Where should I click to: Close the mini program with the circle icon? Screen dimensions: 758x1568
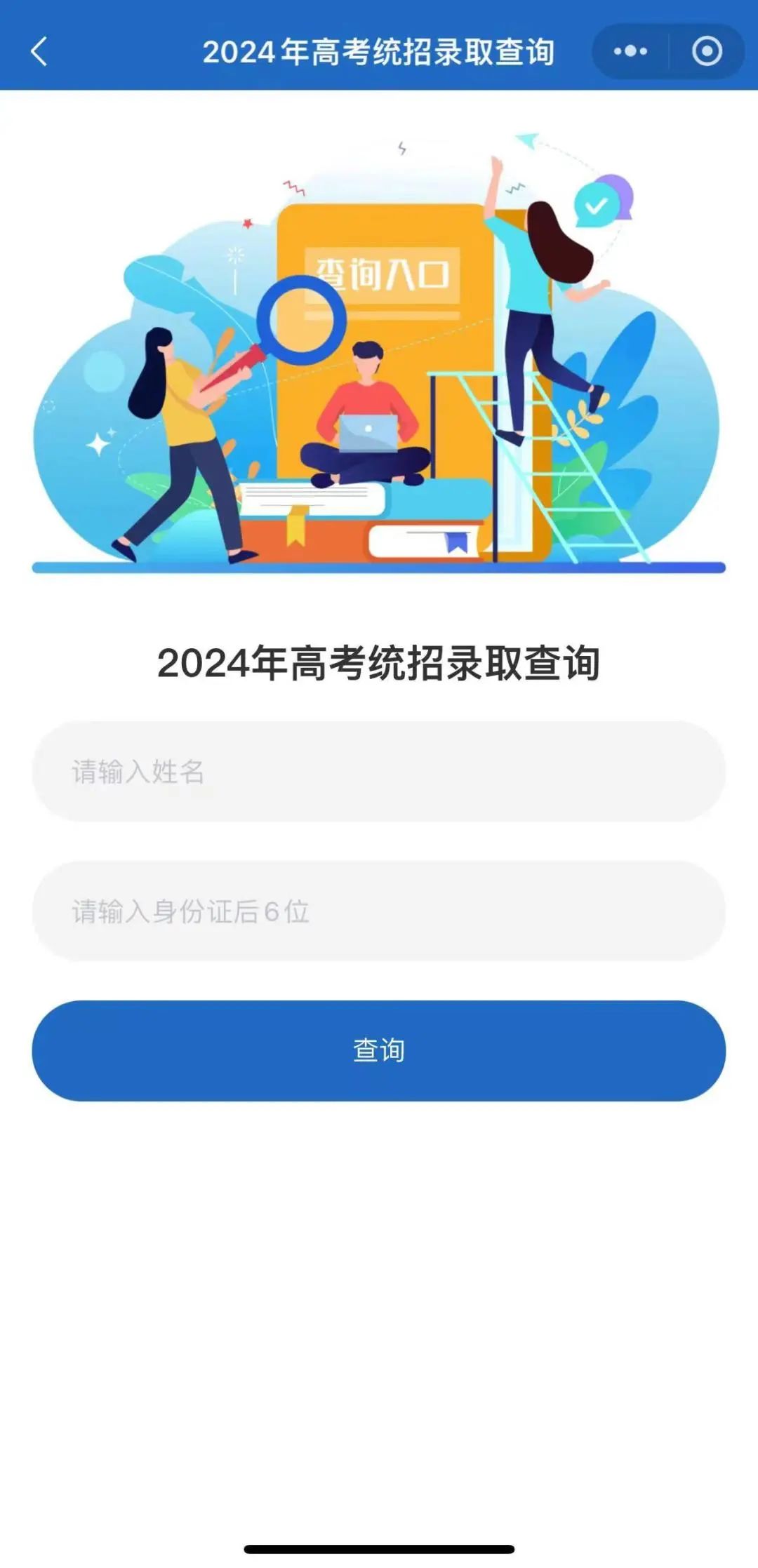point(707,51)
